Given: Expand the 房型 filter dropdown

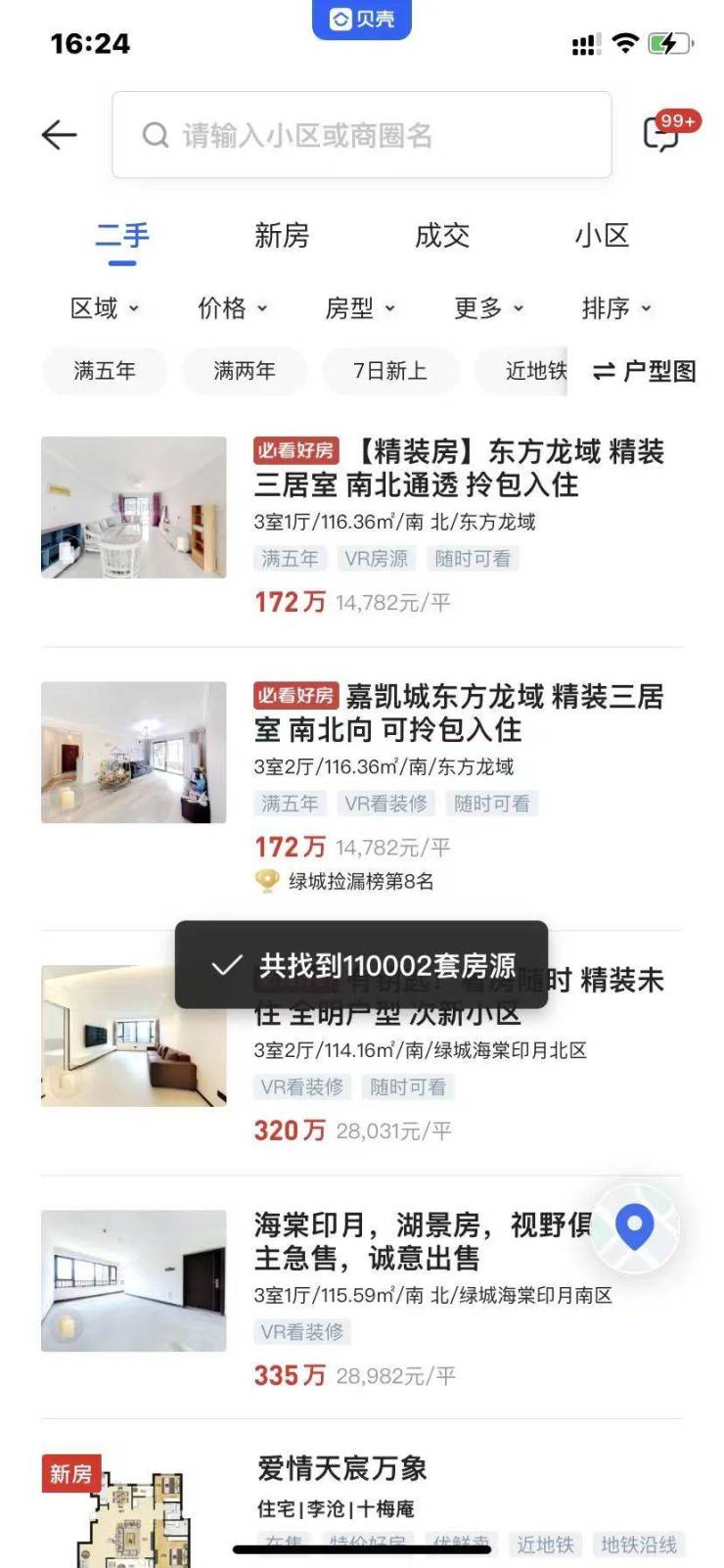Looking at the screenshot, I should click(x=359, y=308).
